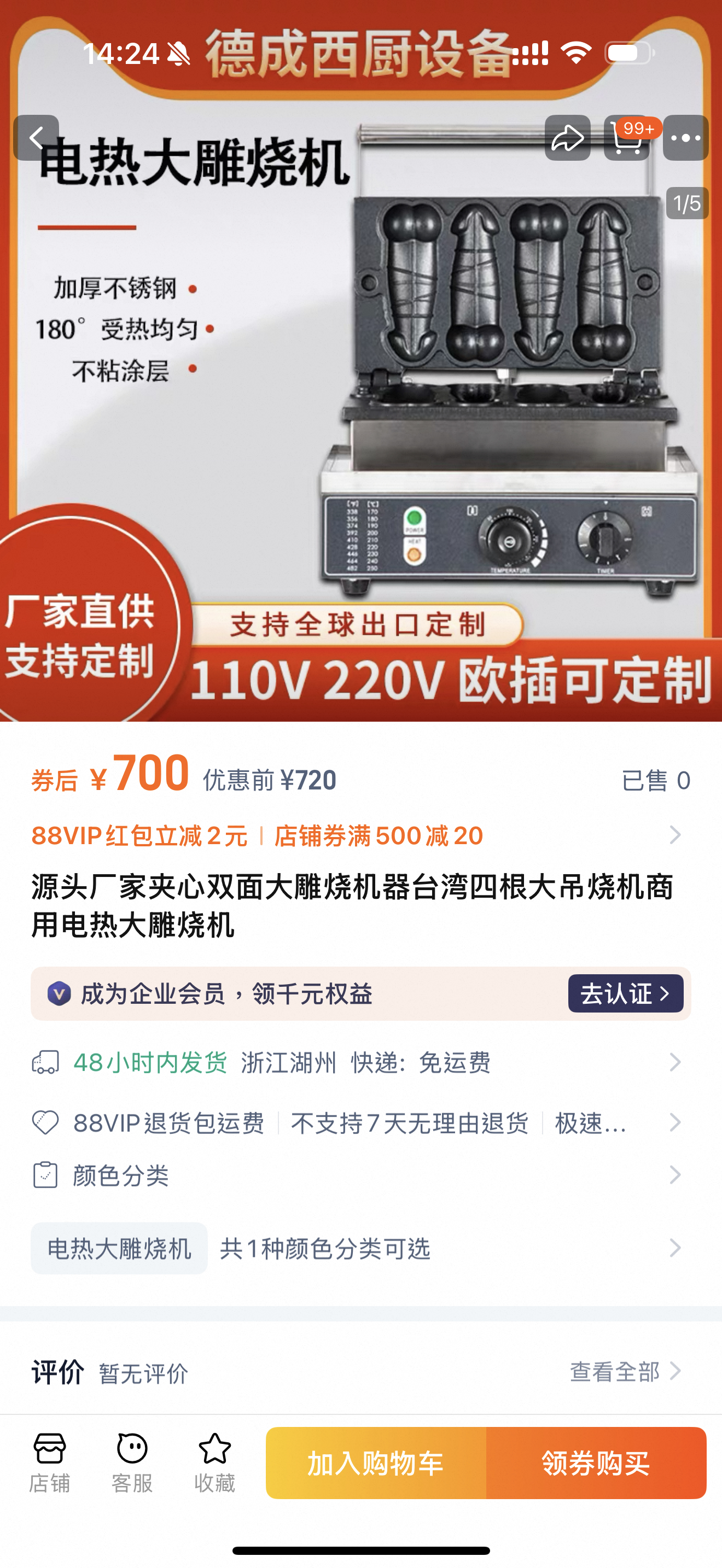The width and height of the screenshot is (722, 1568).
Task: Tap 去认证 to verify enterprise membership
Action: point(625,993)
